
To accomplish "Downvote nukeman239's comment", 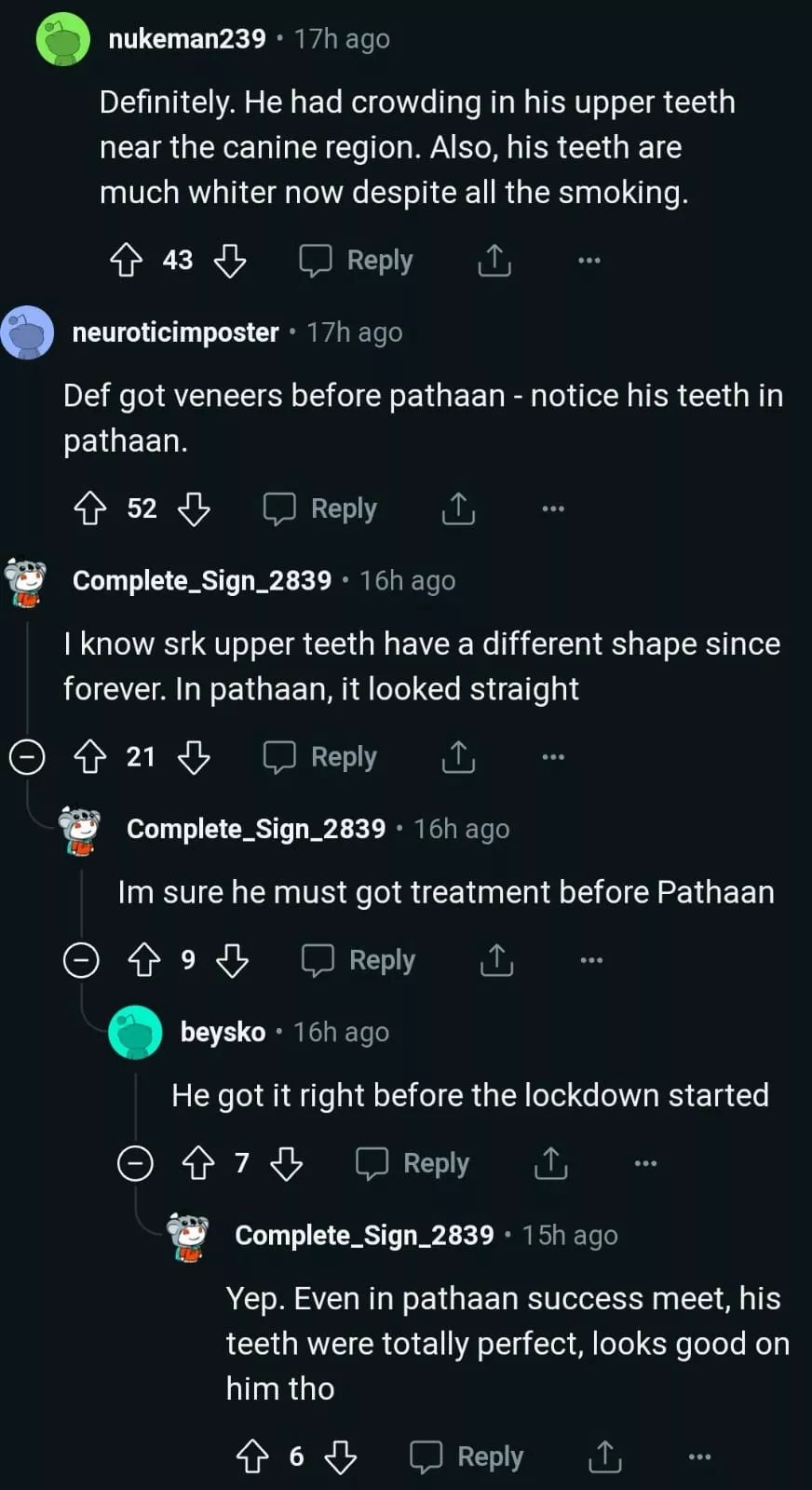I will tap(230, 260).
